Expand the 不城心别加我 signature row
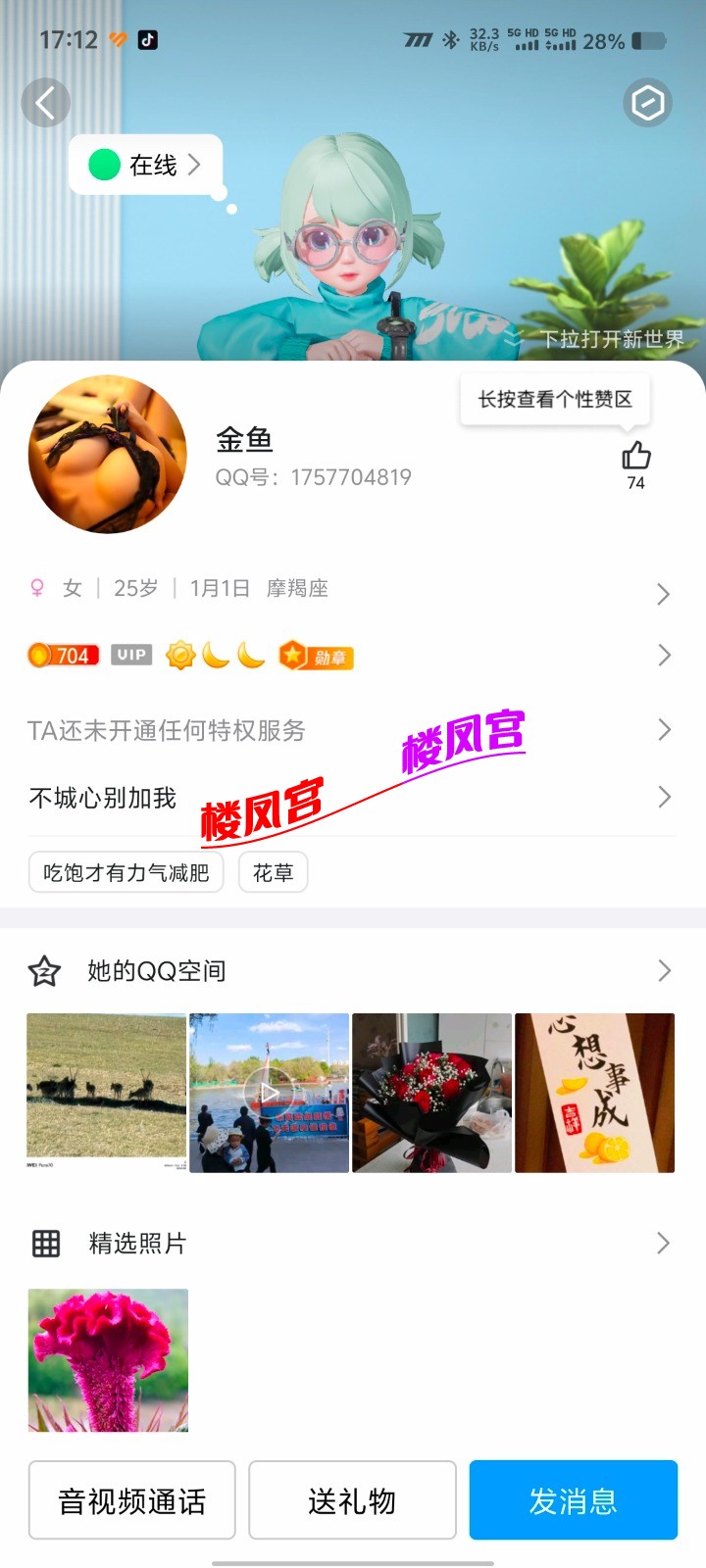This screenshot has height=1568, width=706. coord(664,797)
